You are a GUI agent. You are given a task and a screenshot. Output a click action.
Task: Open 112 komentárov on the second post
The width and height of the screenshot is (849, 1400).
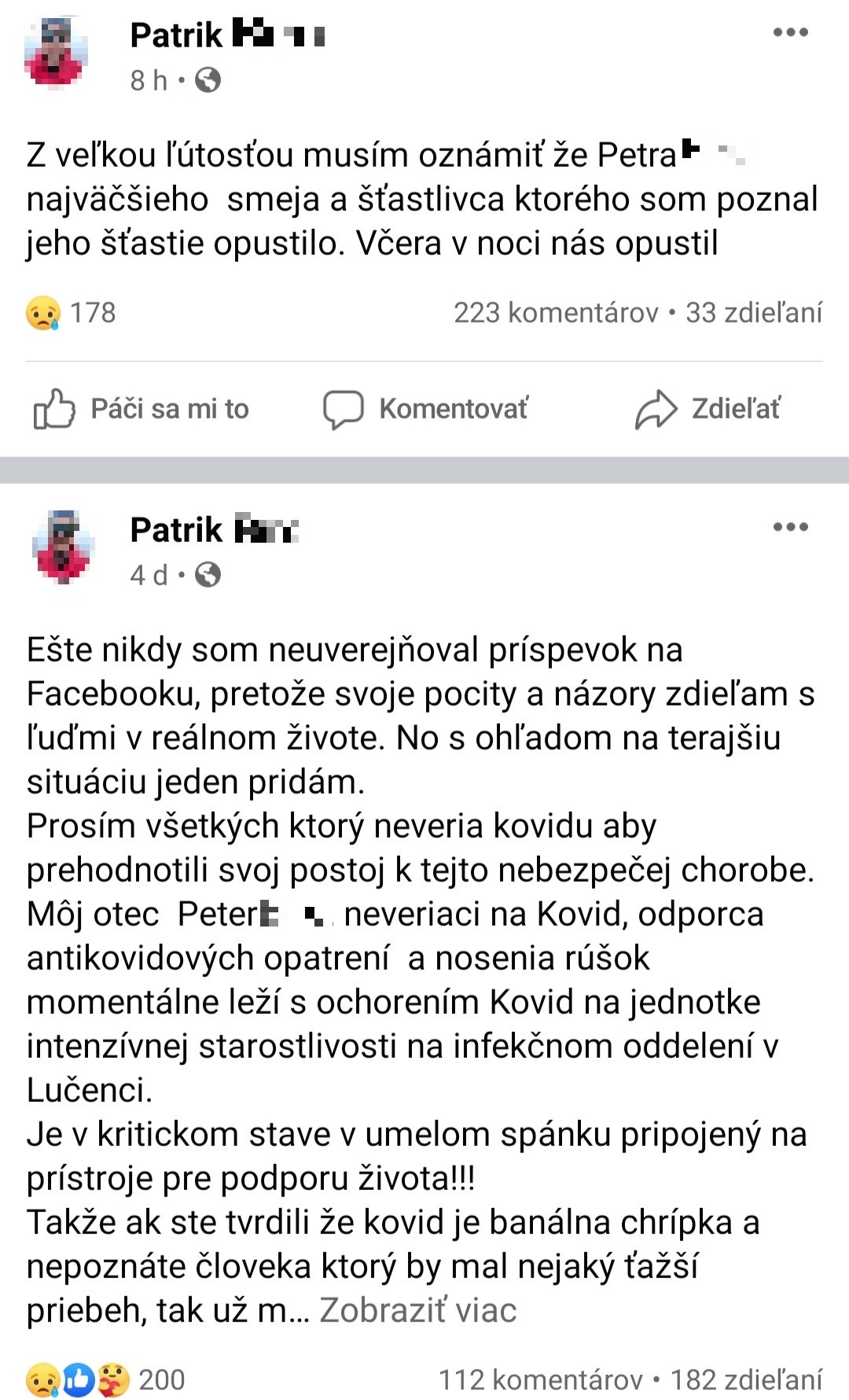click(540, 1380)
